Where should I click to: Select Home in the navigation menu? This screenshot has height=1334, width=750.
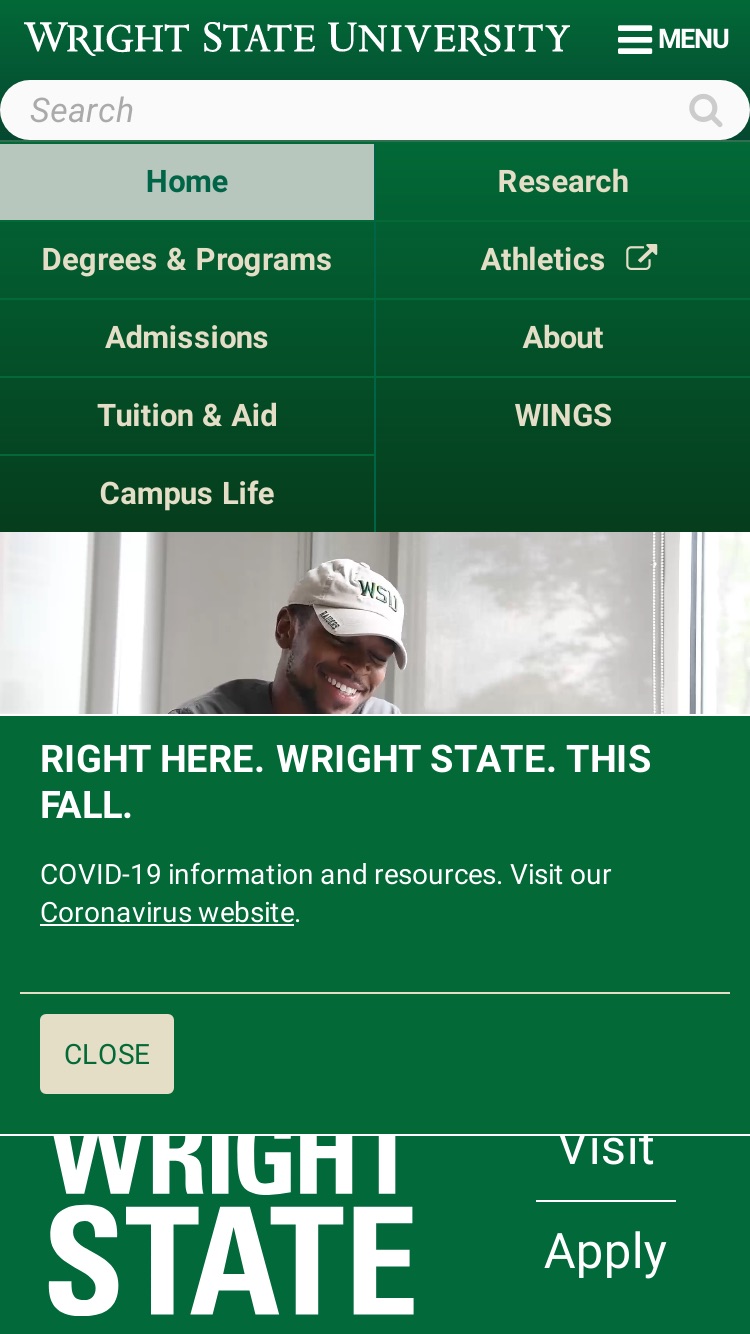tap(187, 182)
